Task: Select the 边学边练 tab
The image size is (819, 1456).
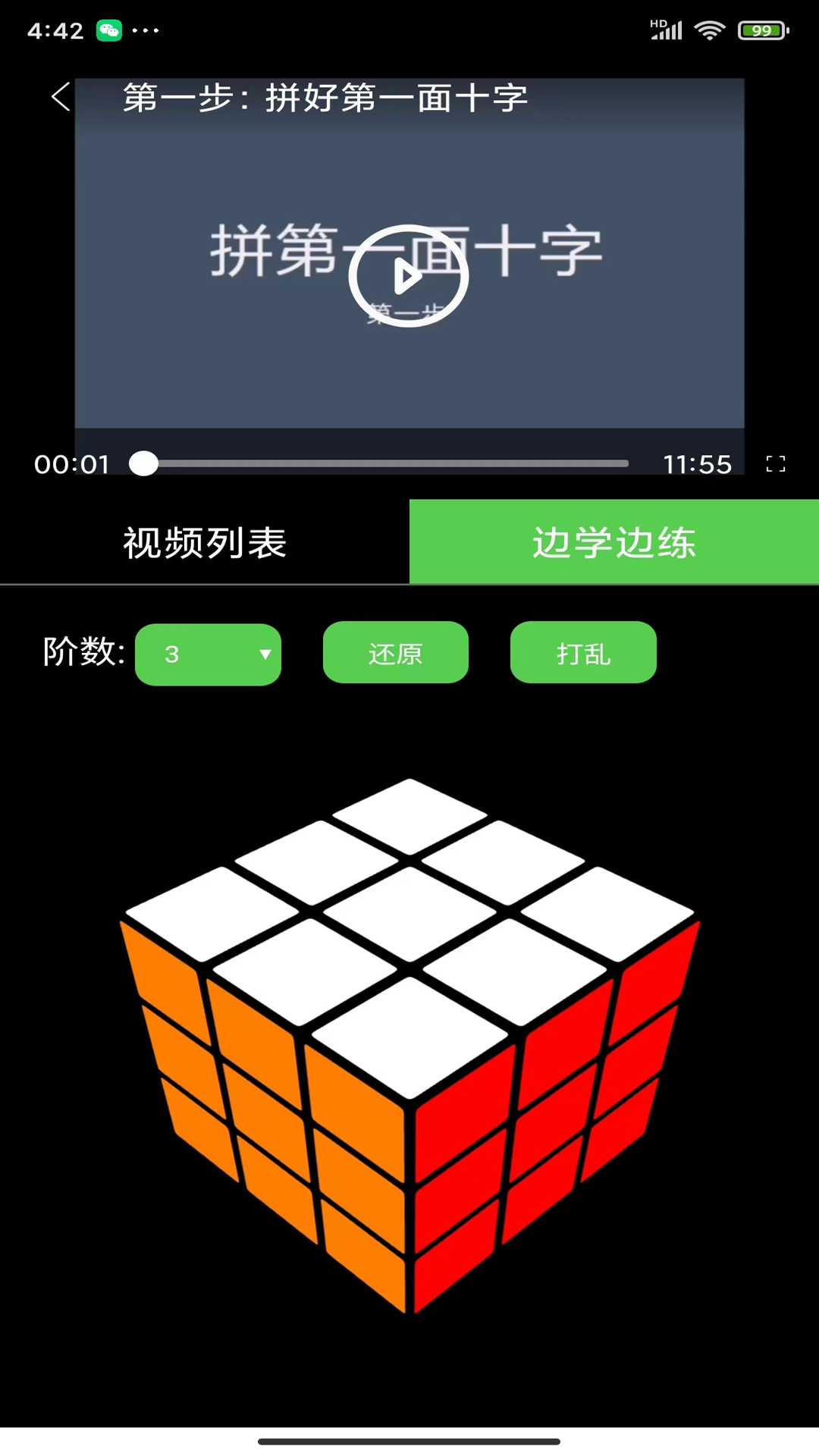Action: pyautogui.click(x=613, y=541)
